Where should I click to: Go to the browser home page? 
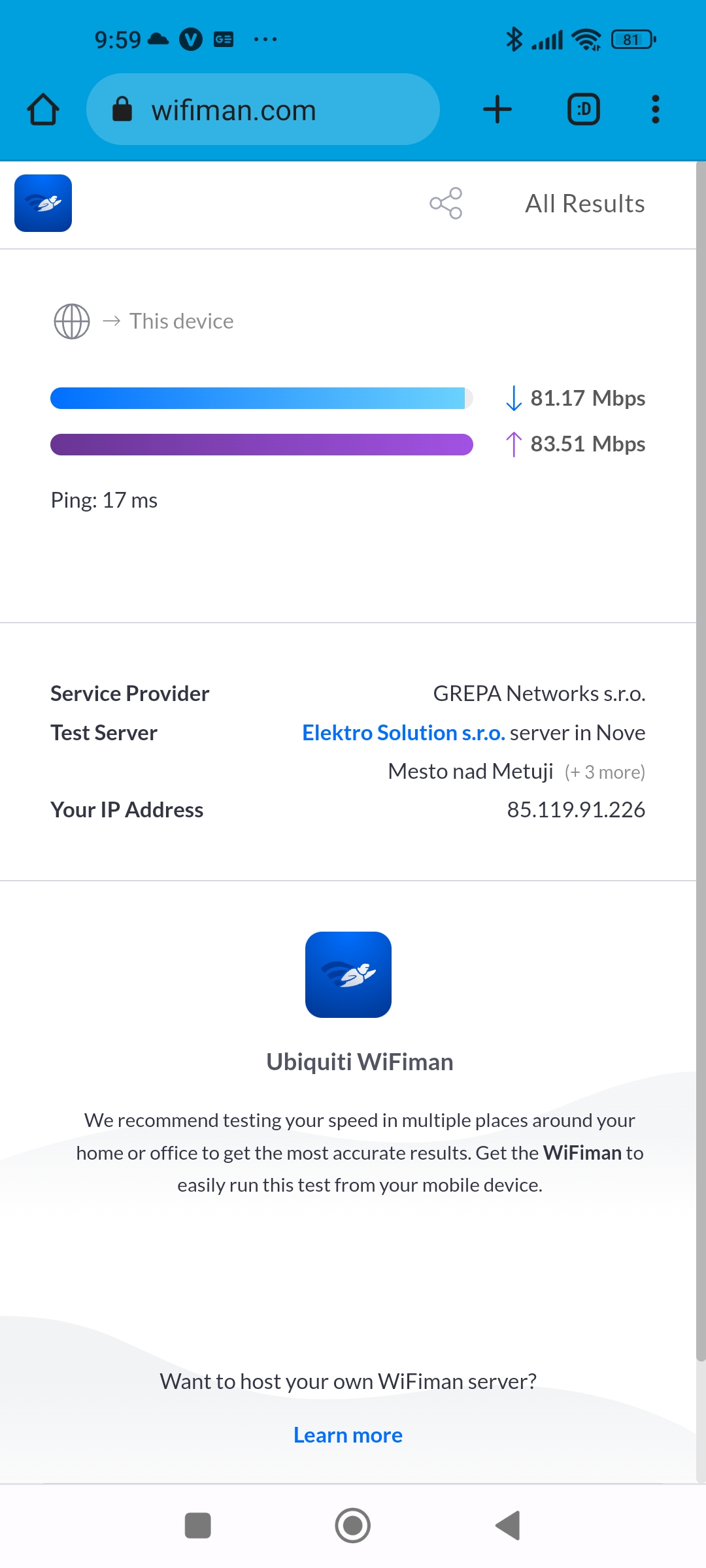pyautogui.click(x=43, y=109)
